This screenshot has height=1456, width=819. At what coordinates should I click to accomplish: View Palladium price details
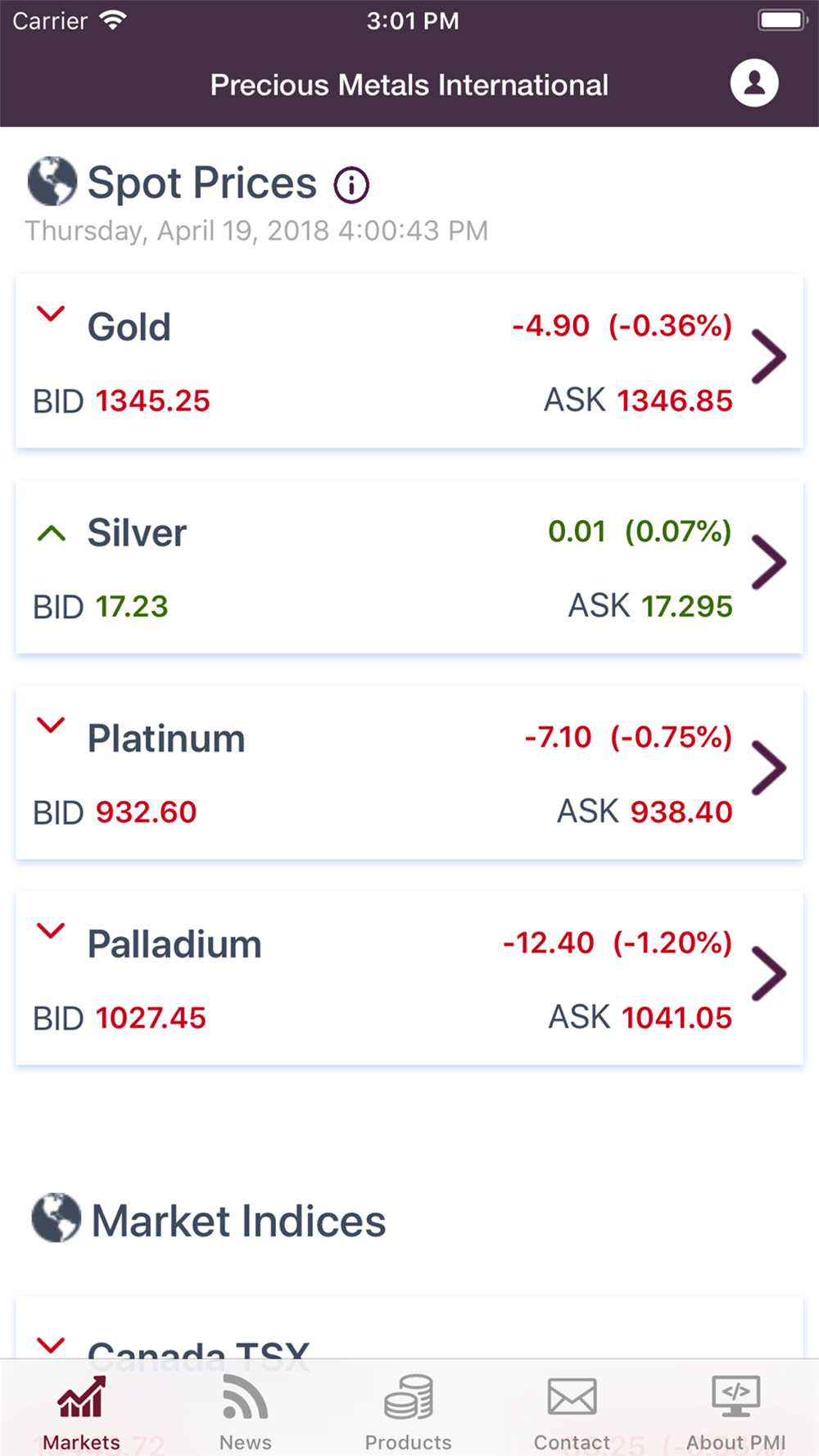(x=409, y=978)
